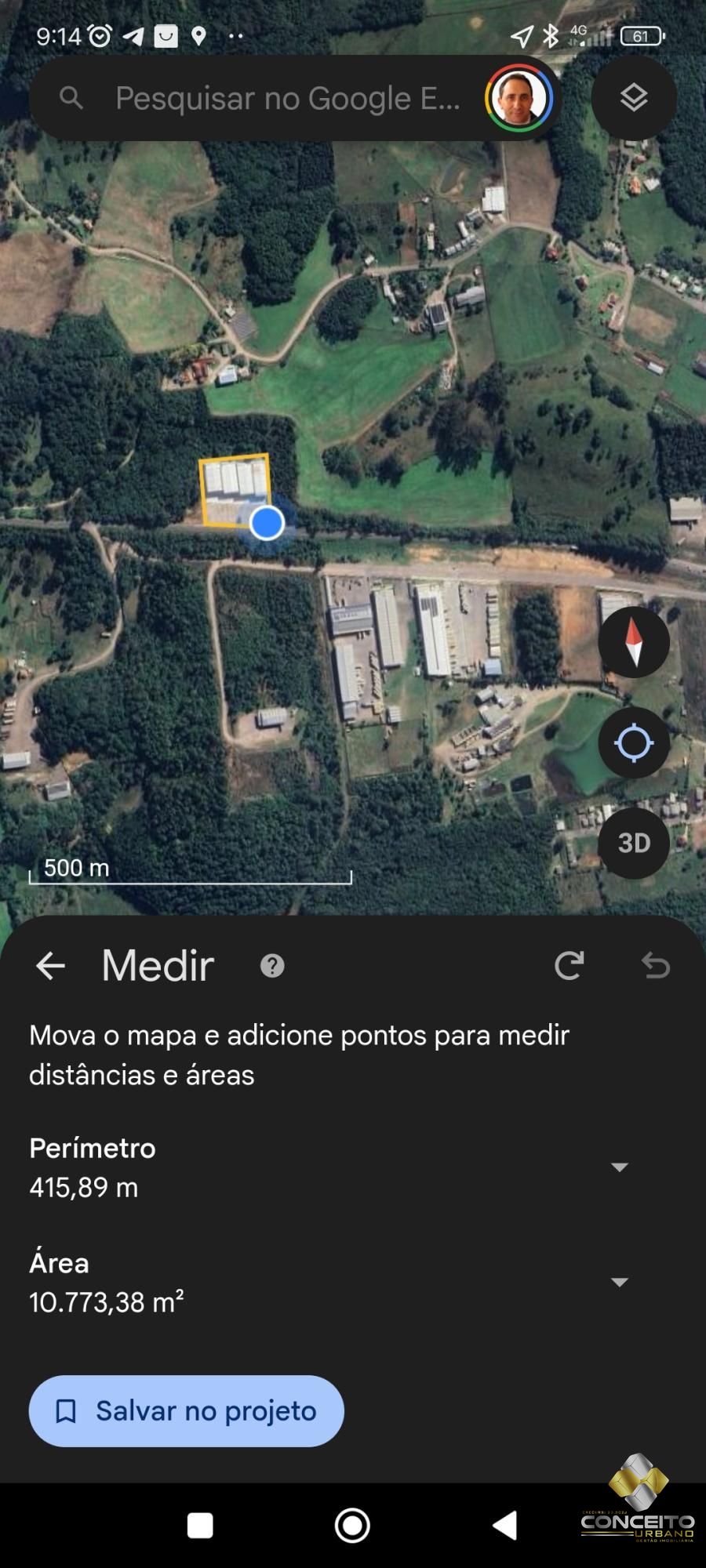Restart the measurement
The width and height of the screenshot is (706, 1568).
pyautogui.click(x=569, y=965)
